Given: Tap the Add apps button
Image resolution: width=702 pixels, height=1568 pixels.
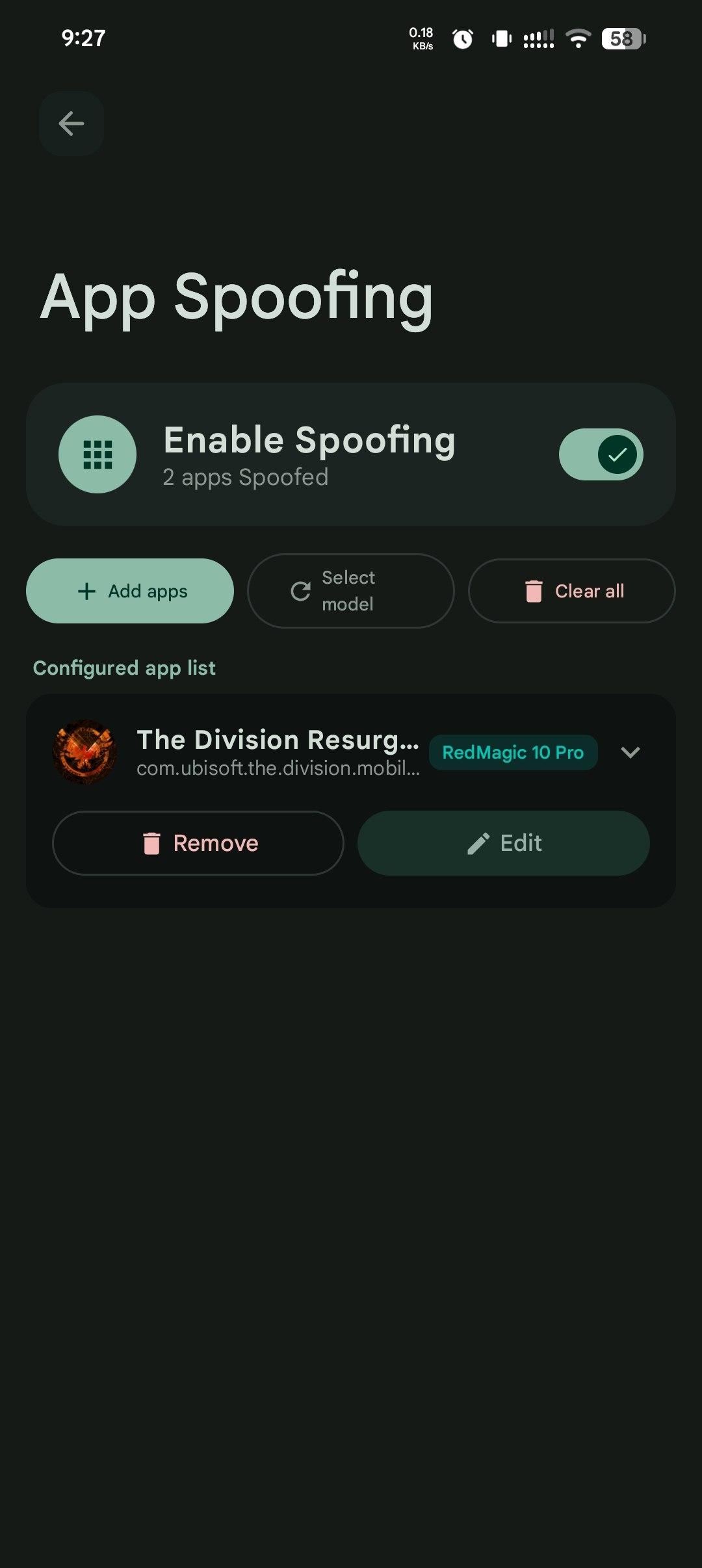Looking at the screenshot, I should pyautogui.click(x=130, y=591).
